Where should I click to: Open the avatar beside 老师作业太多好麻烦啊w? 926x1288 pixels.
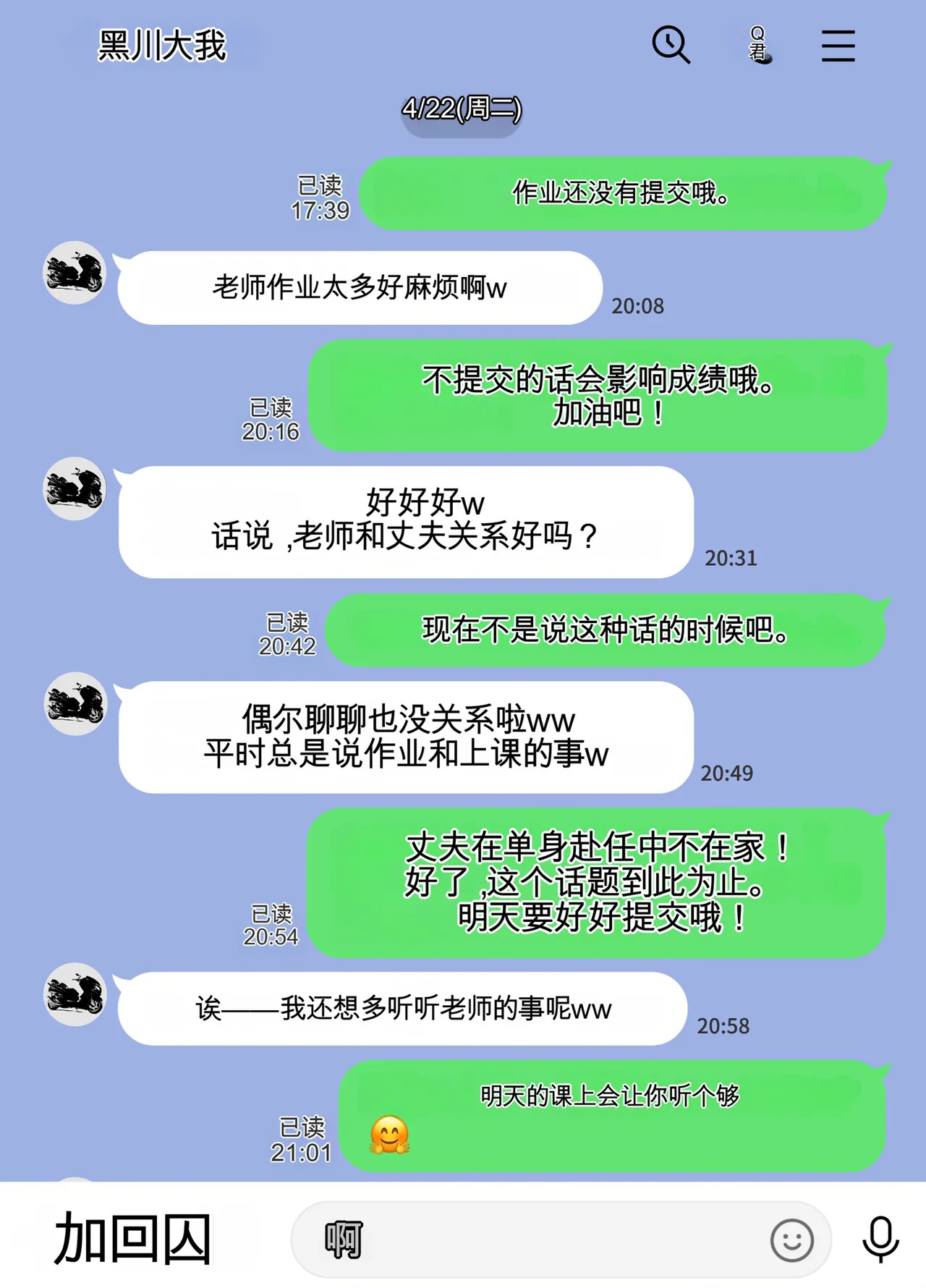(x=75, y=273)
